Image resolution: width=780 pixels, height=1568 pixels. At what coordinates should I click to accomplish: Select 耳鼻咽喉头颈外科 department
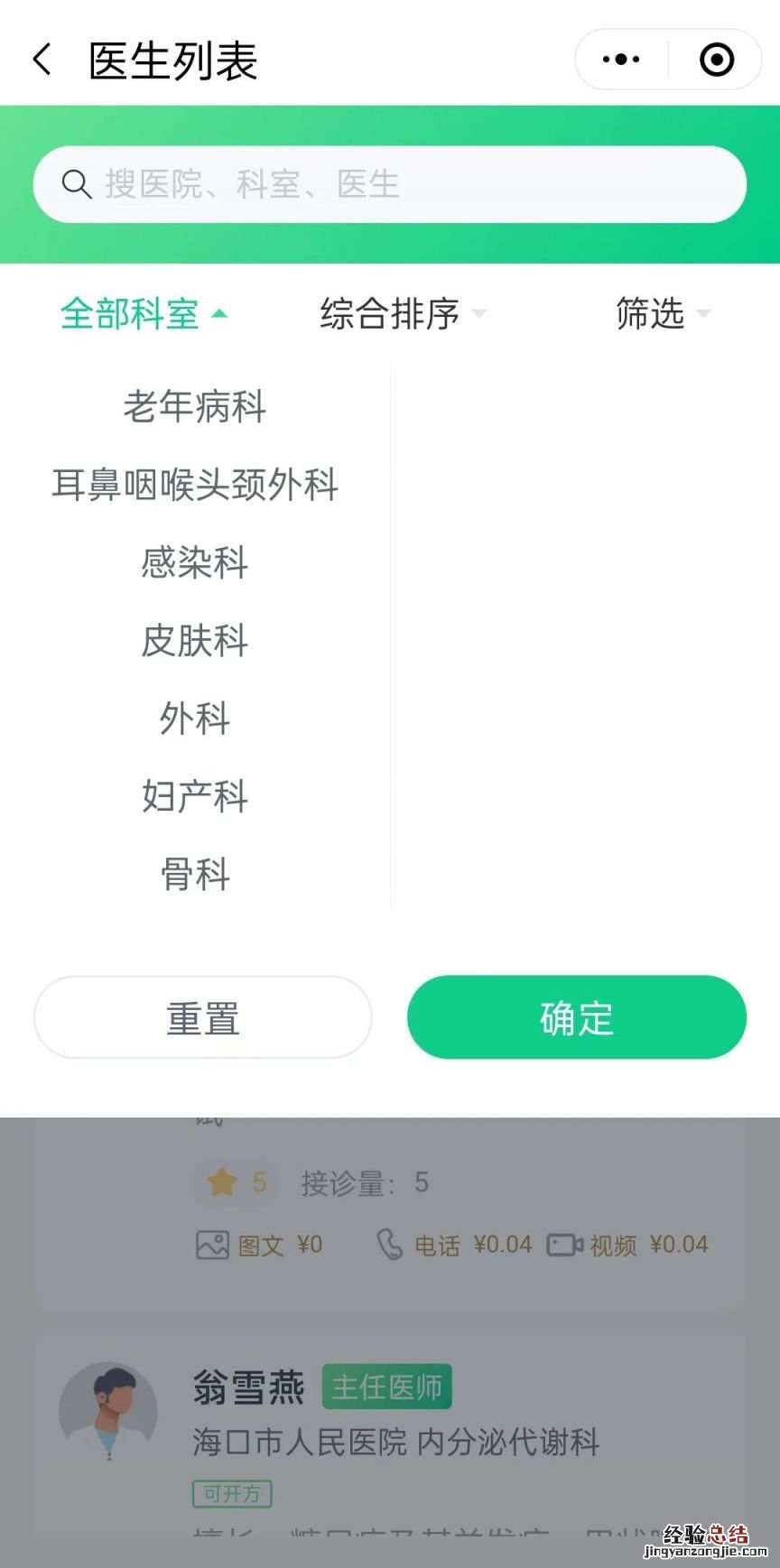point(195,485)
